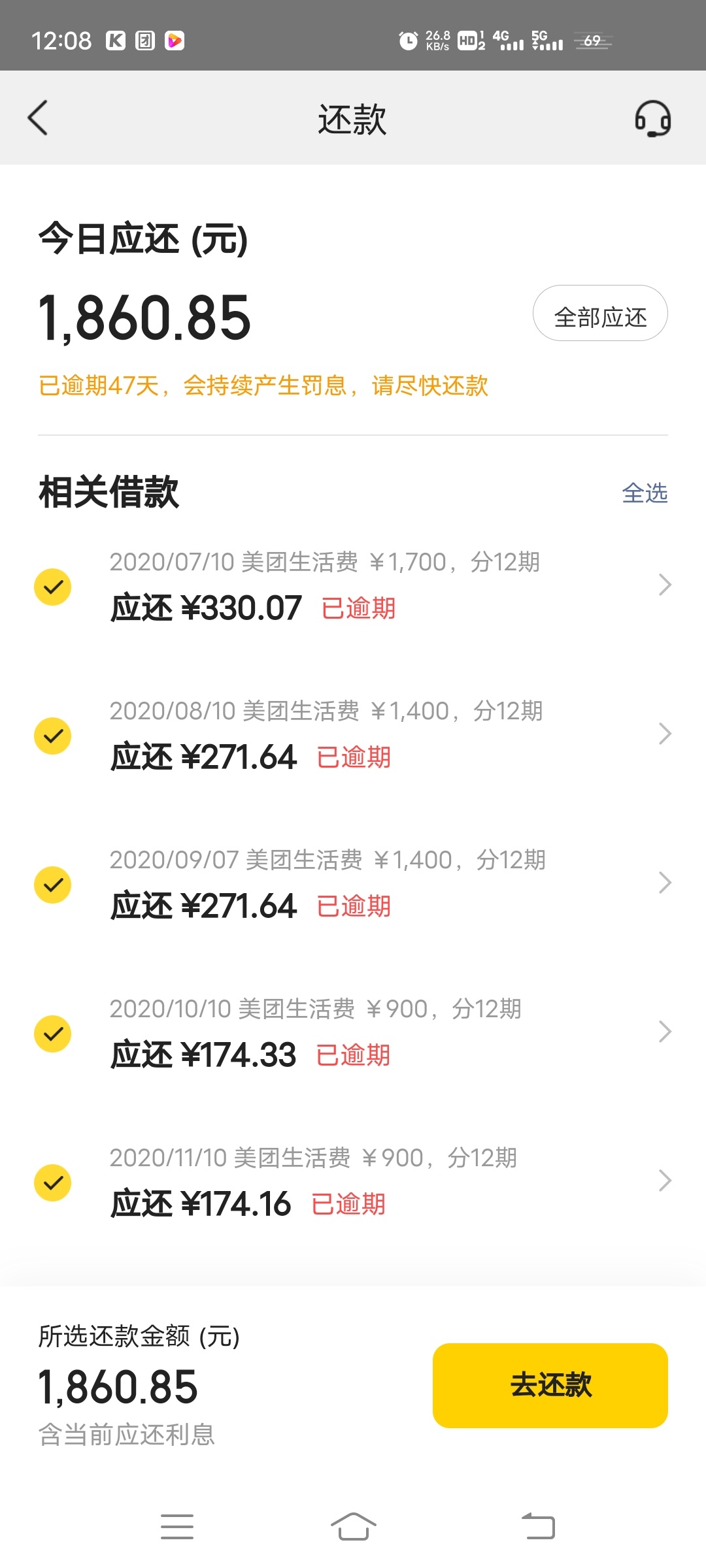Open the 2020/08/10 loan's detail chevron
The image size is (706, 1568).
[665, 734]
